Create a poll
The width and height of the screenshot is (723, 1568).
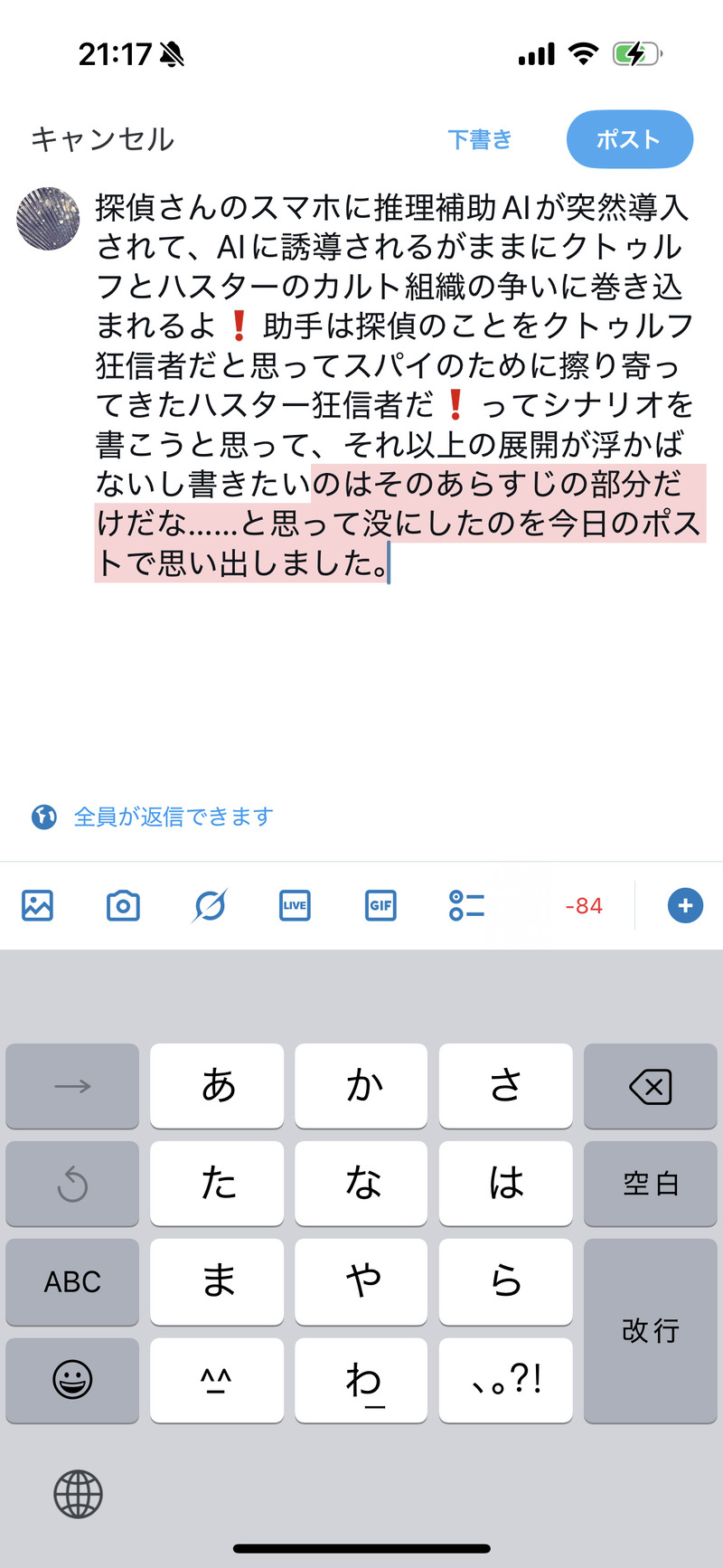[x=466, y=905]
